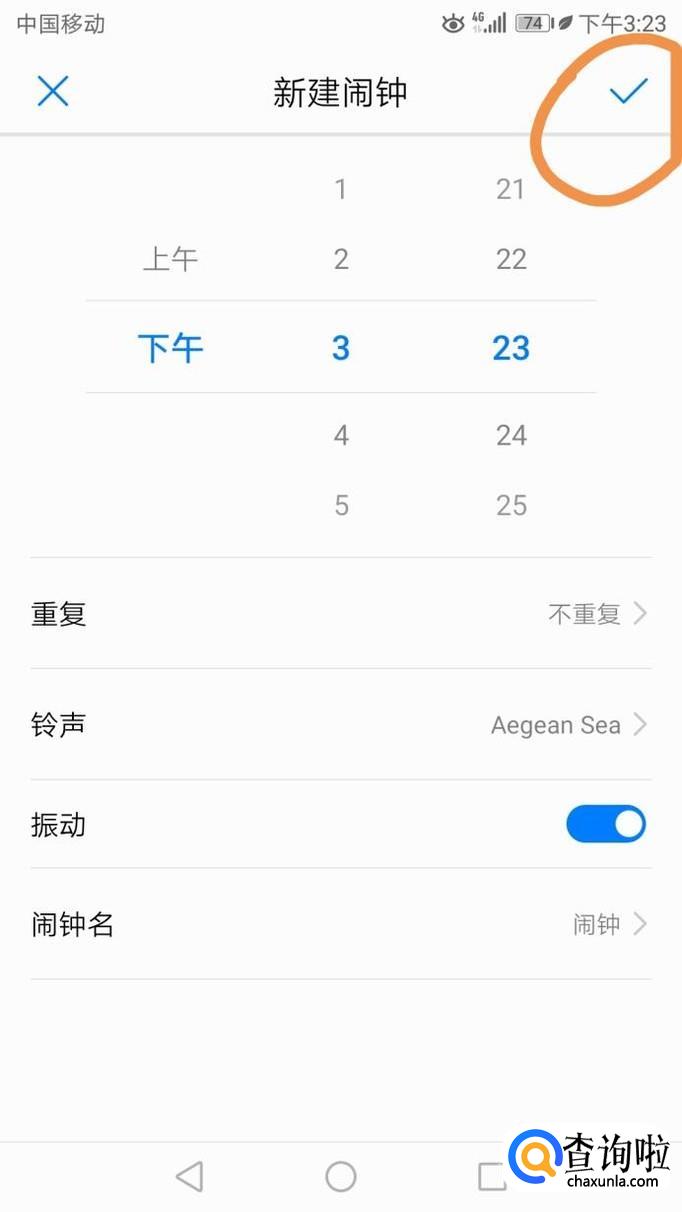The height and width of the screenshot is (1212, 682).
Task: Select minute 22 in the picker
Action: pos(511,260)
